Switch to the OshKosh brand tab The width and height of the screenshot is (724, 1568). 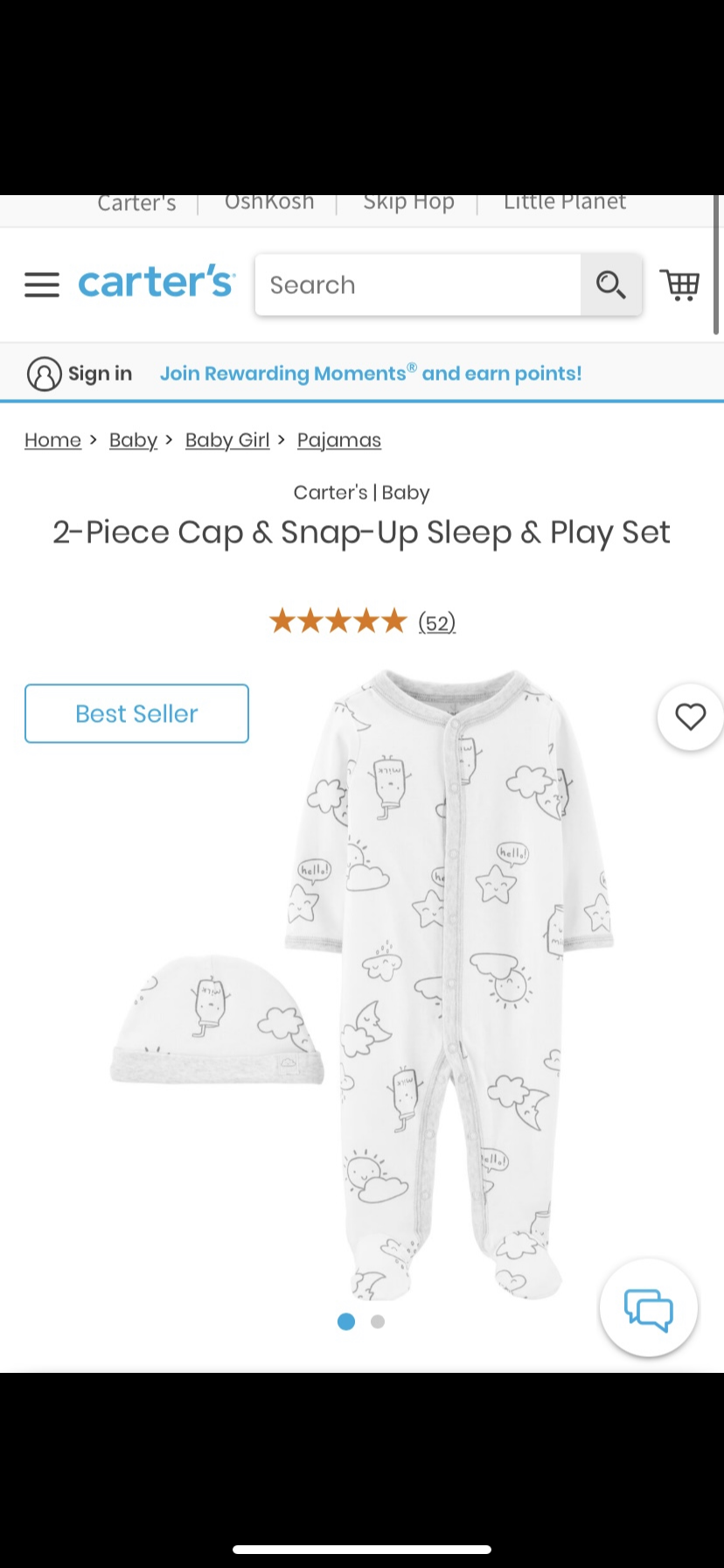pos(269,203)
